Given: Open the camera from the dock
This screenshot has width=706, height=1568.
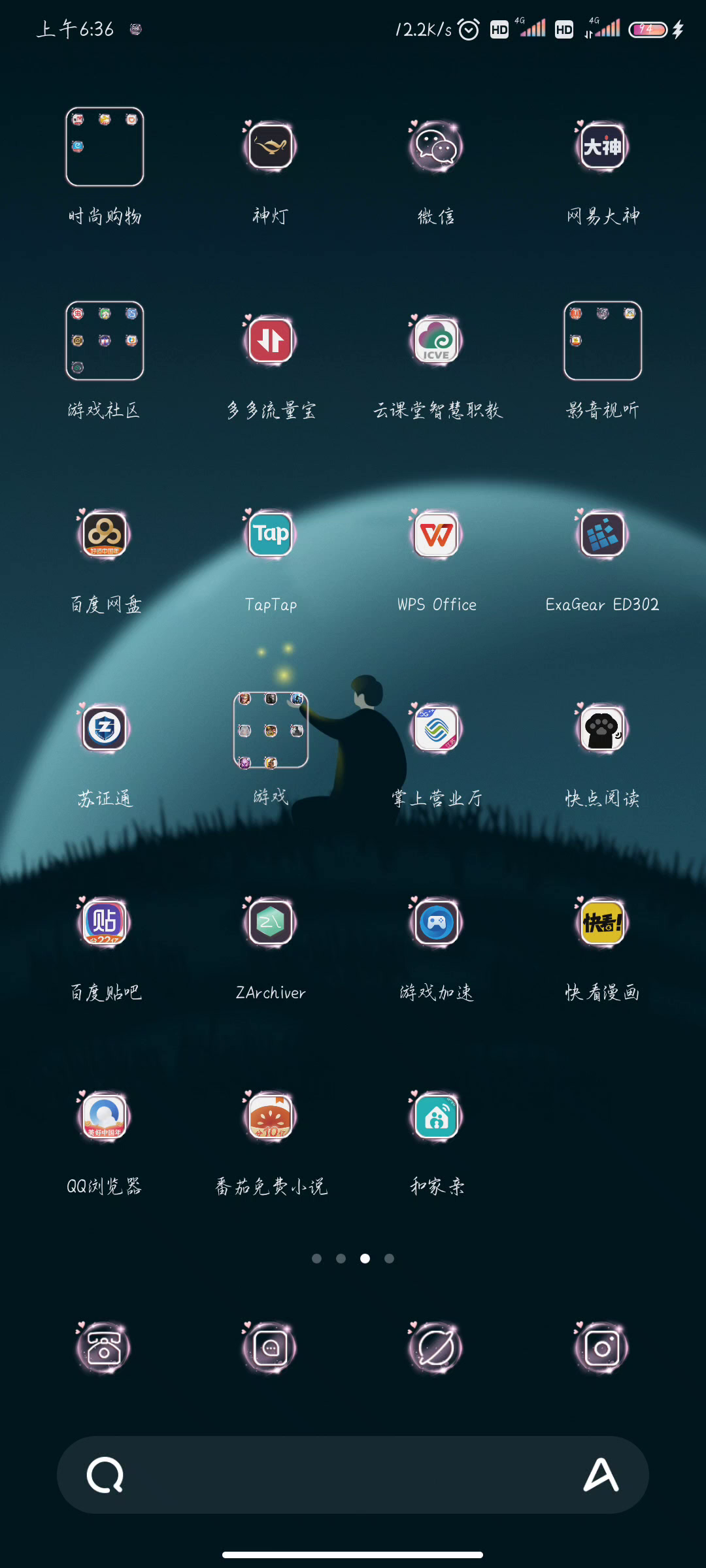Looking at the screenshot, I should coord(601,1348).
